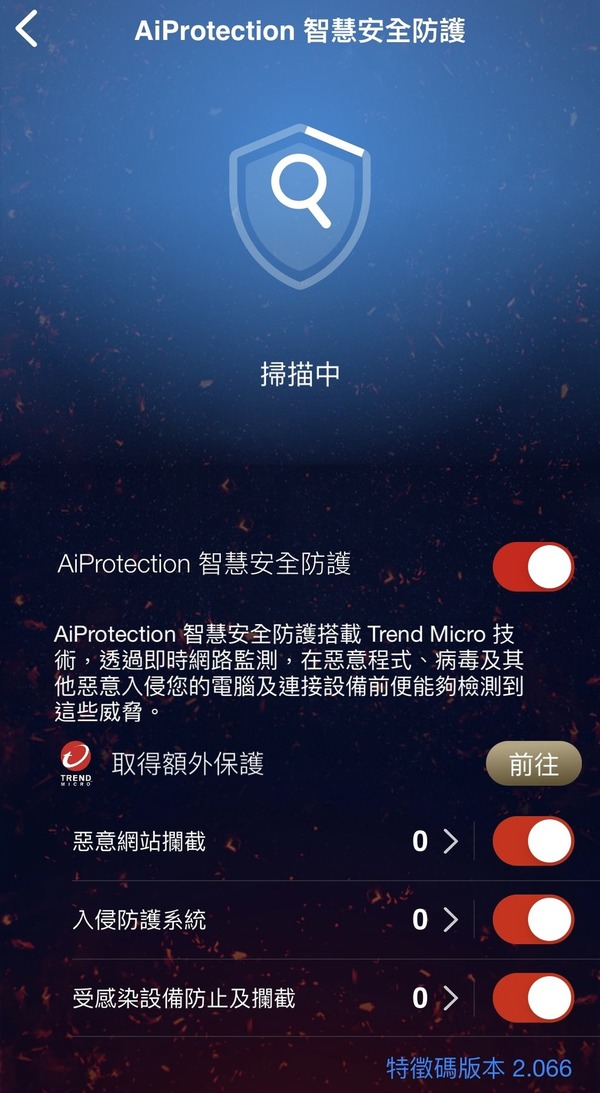Open 惡意網站攔截 details chevron
Image resolution: width=600 pixels, height=1093 pixels.
(451, 841)
